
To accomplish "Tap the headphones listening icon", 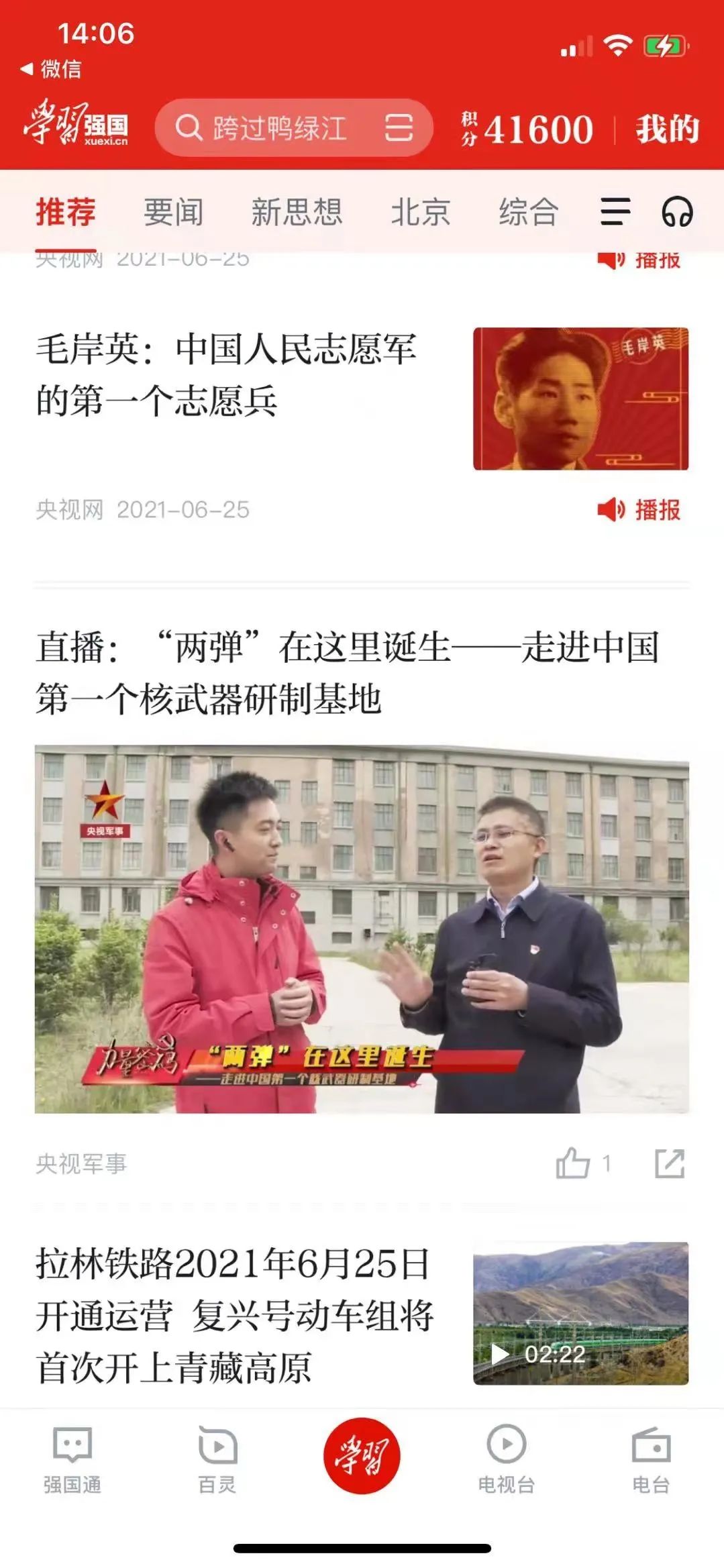I will click(x=676, y=213).
